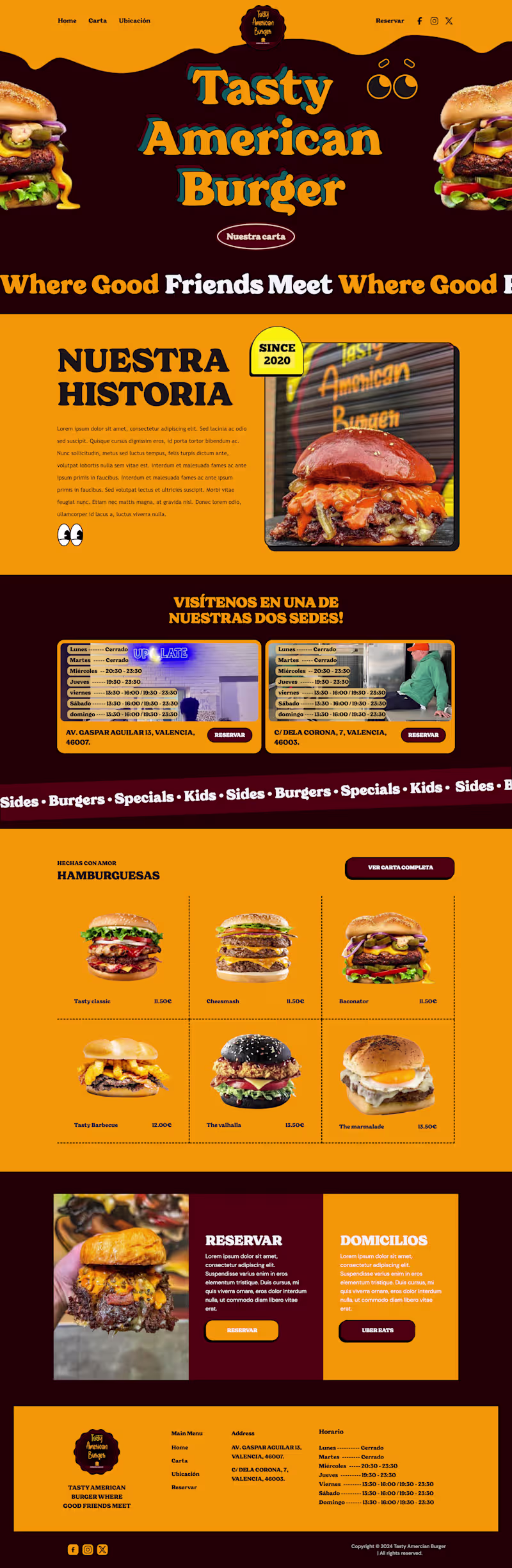Open The valhalla burger item
Image resolution: width=512 pixels, height=1568 pixels.
[x=255, y=1074]
